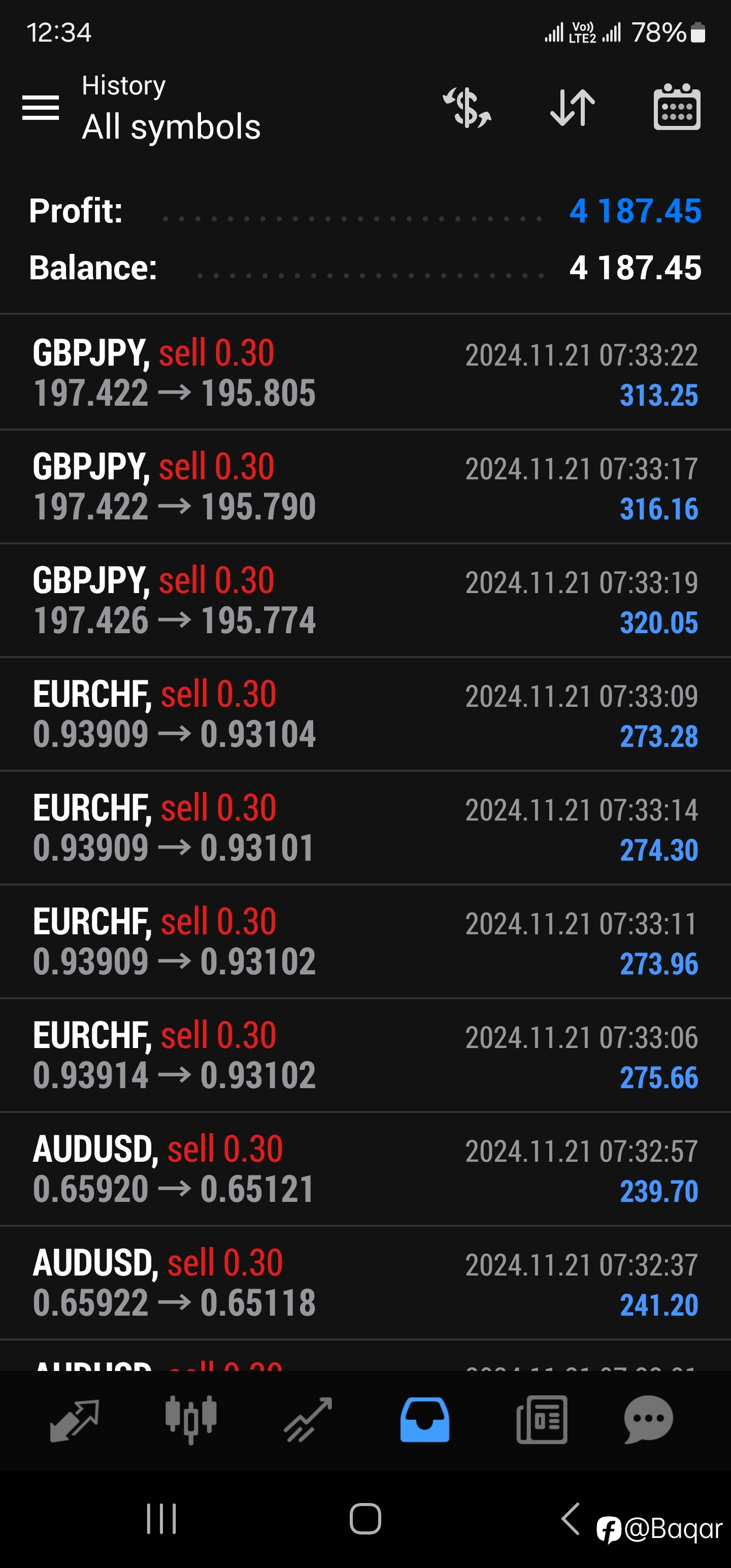
Task: View the EURCHF trade opened at 0.93914
Action: pos(365,1056)
